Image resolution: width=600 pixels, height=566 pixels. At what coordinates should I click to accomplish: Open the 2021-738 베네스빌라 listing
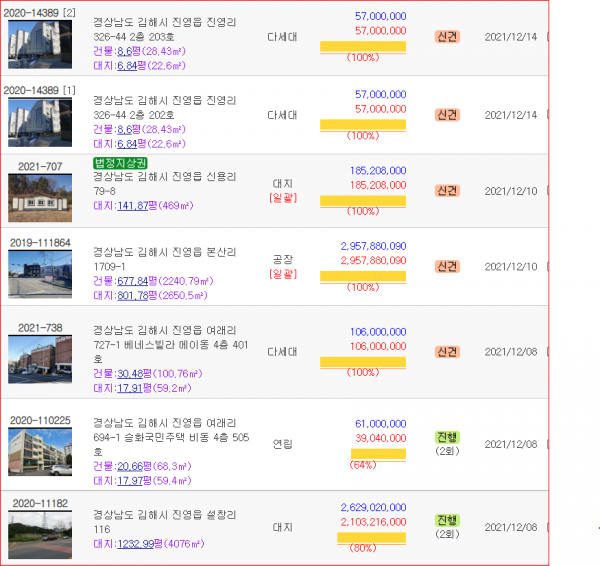[x=41, y=327]
